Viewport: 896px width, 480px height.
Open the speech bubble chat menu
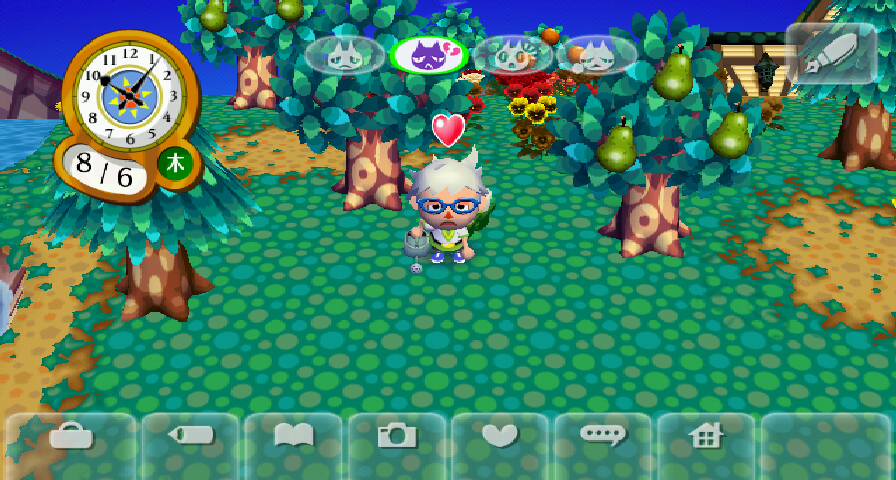603,436
